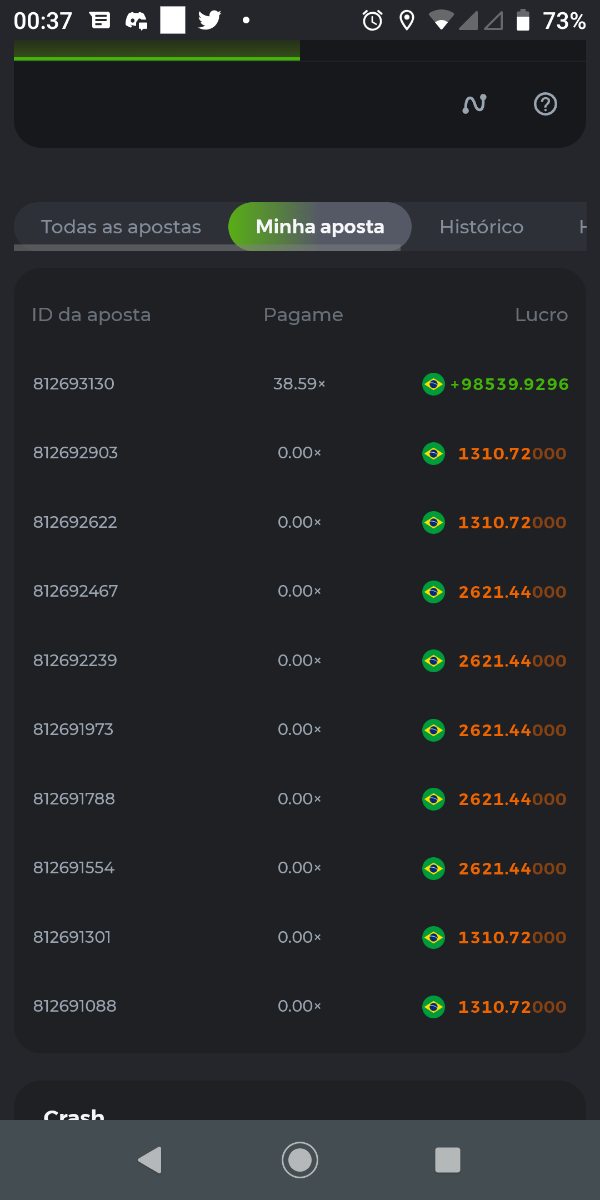Open the trend graph icon

[x=474, y=104]
